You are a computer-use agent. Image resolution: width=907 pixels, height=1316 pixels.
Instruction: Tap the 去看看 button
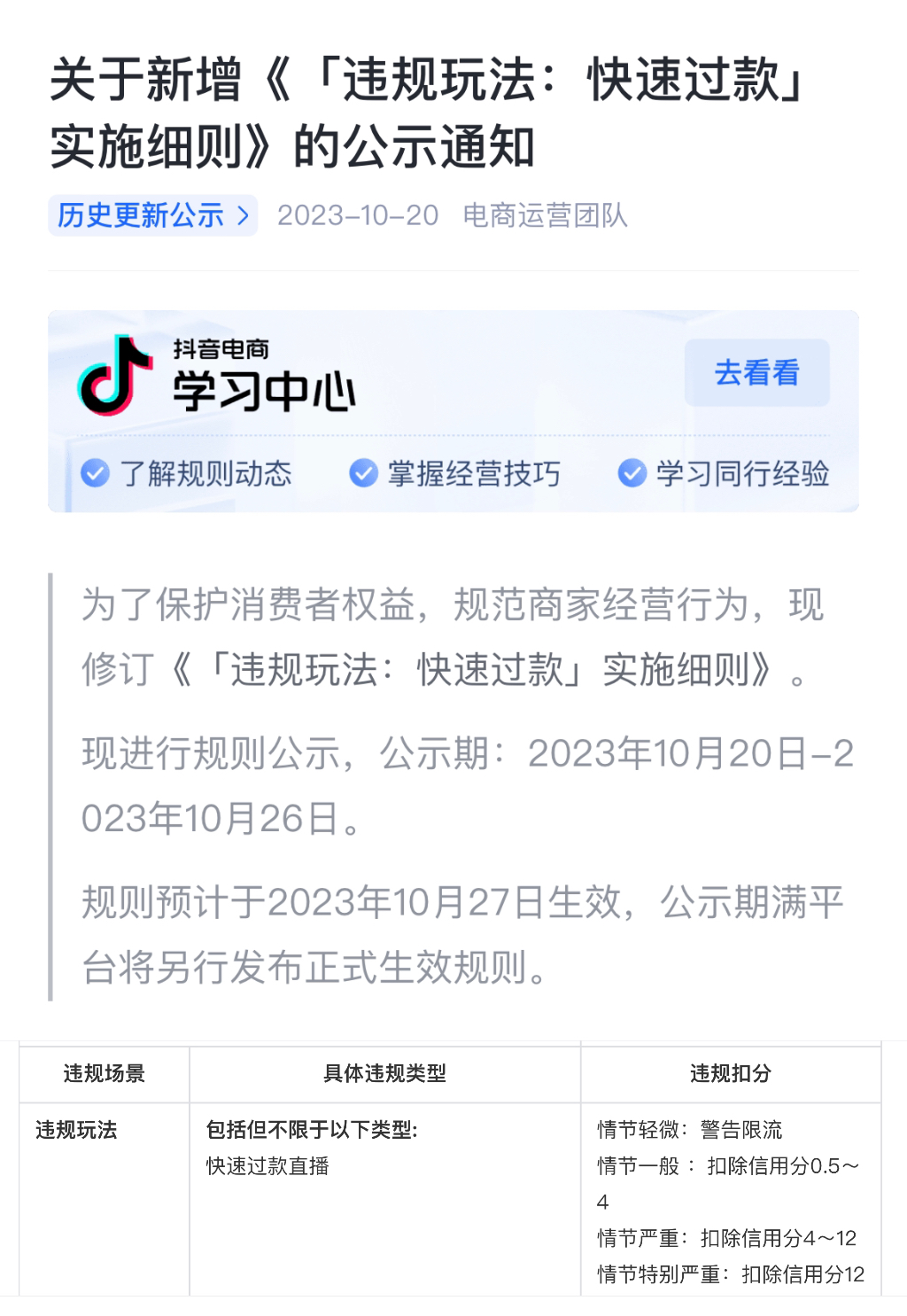[756, 373]
